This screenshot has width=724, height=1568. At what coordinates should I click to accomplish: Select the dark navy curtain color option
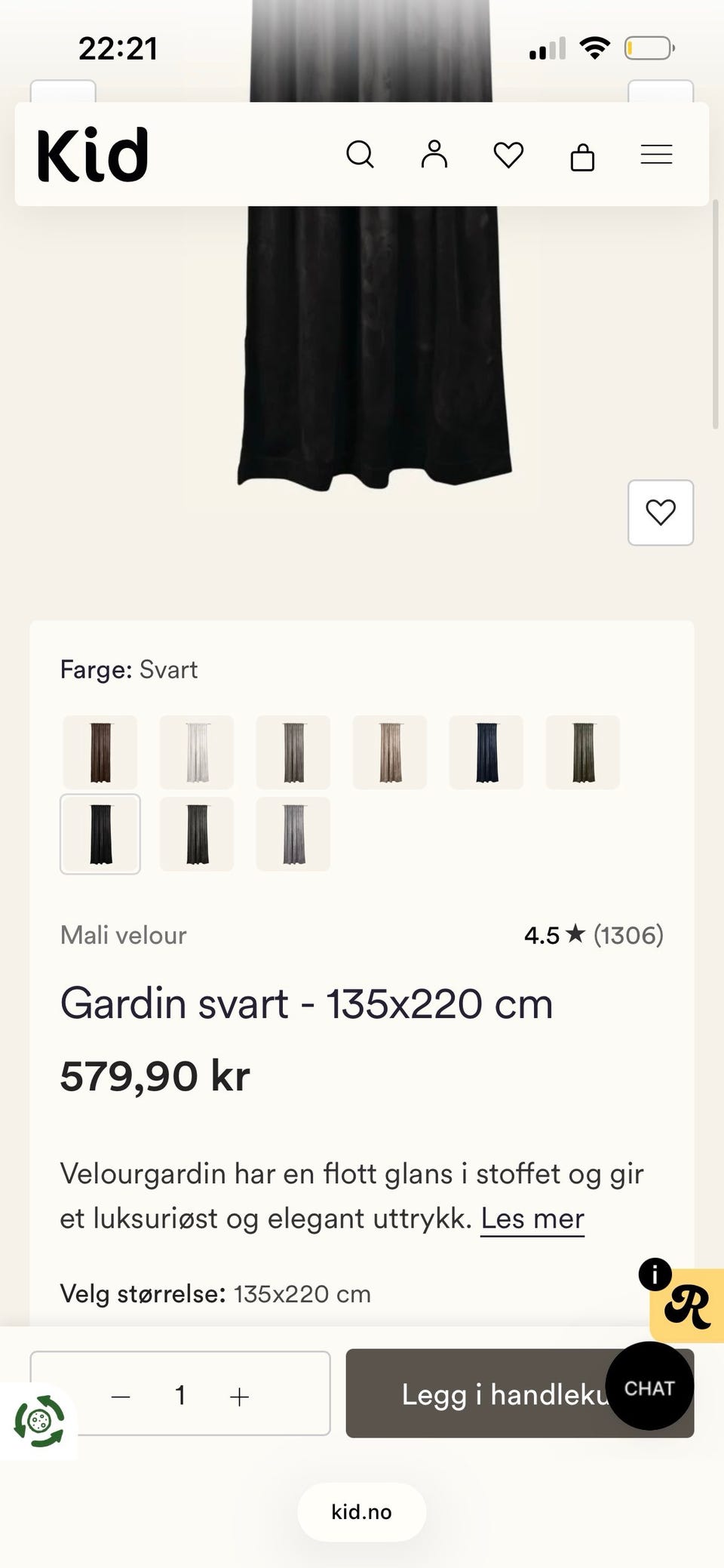[486, 752]
